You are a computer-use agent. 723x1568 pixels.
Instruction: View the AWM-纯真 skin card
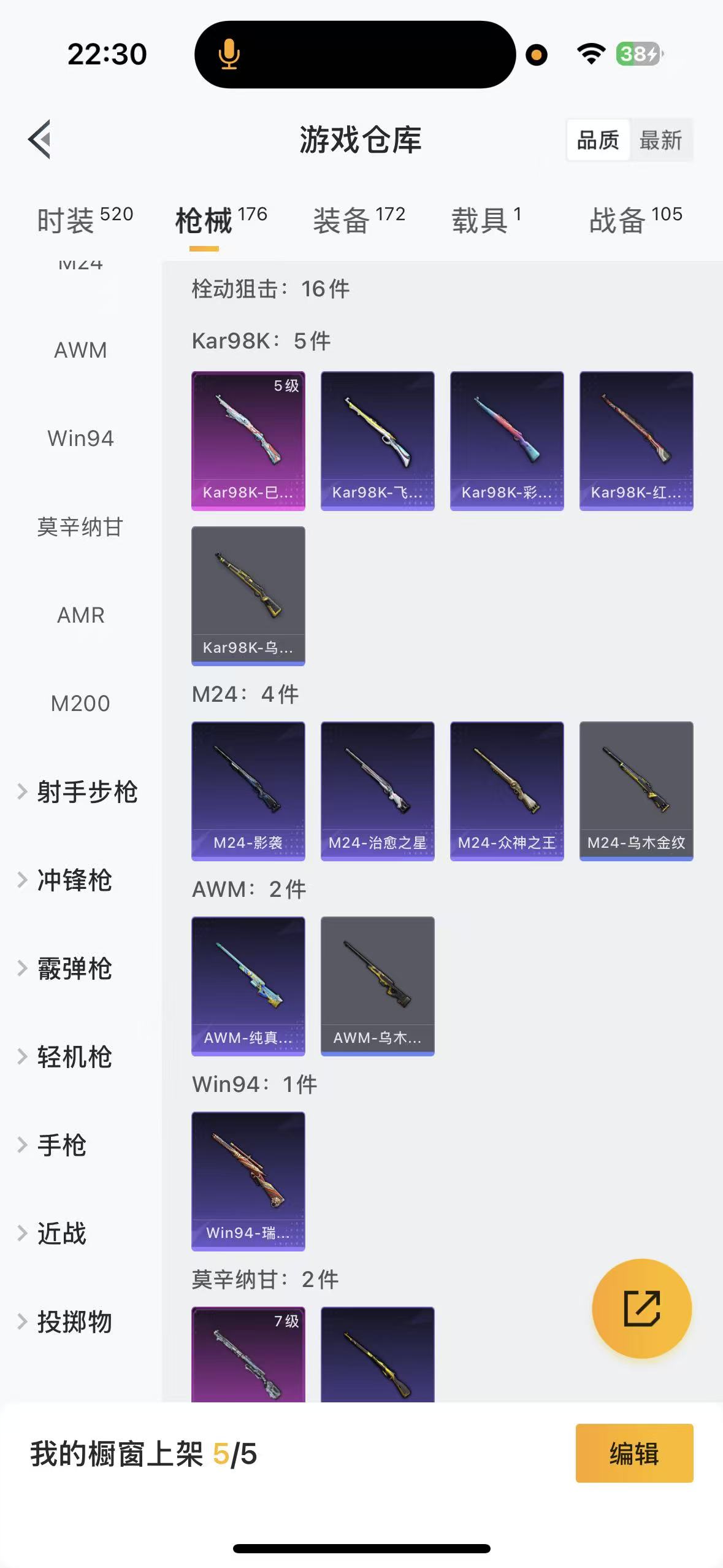pyautogui.click(x=248, y=985)
